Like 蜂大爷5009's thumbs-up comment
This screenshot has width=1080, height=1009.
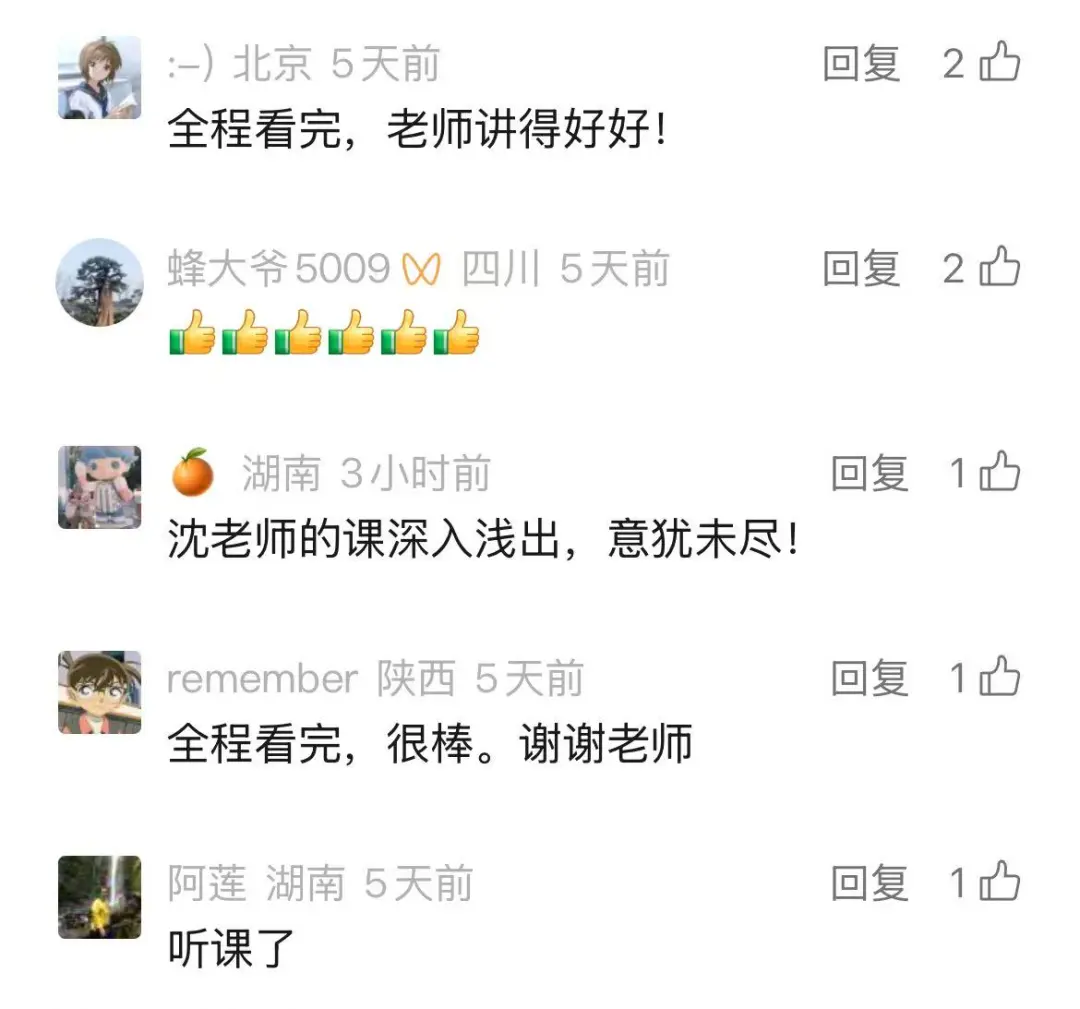pos(999,269)
